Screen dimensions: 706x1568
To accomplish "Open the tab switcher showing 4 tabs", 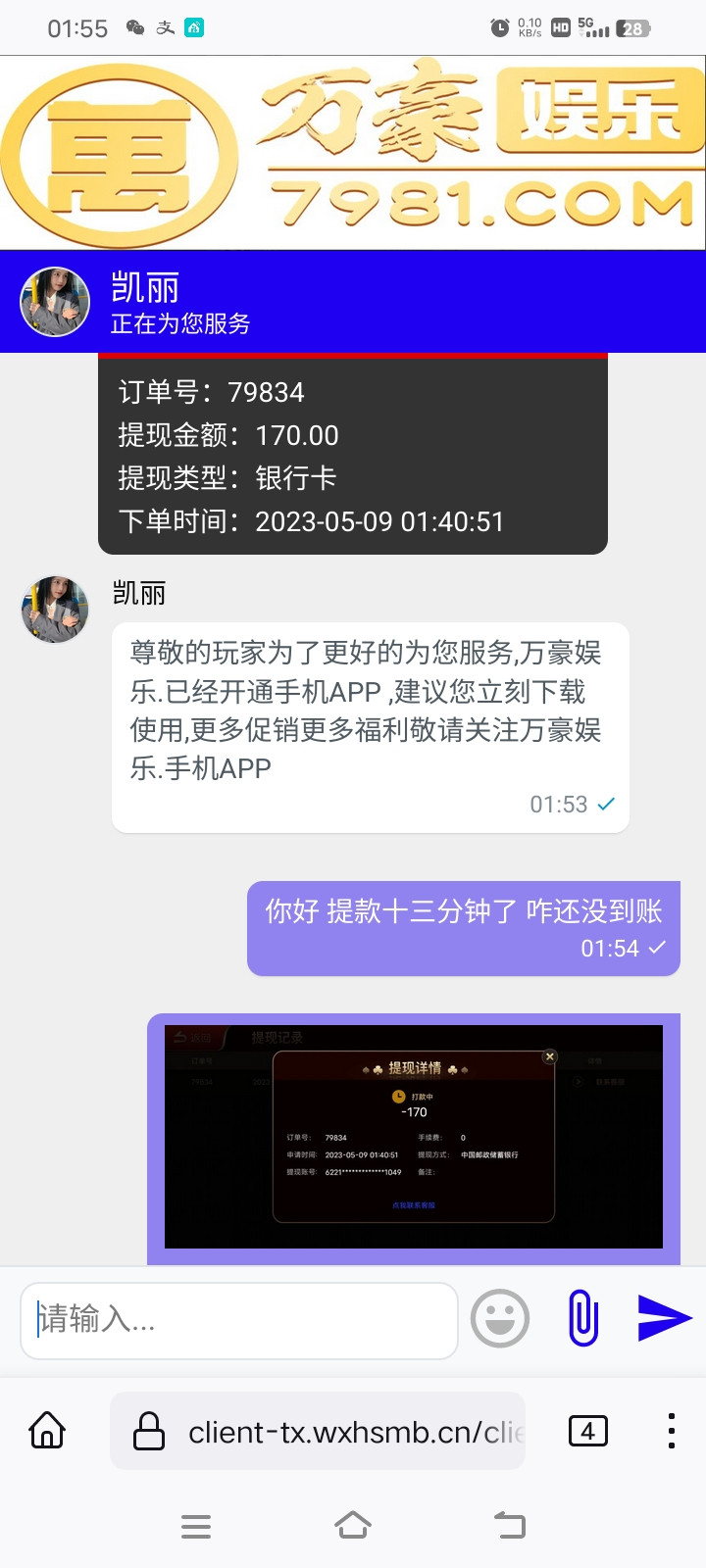I will (x=586, y=1431).
